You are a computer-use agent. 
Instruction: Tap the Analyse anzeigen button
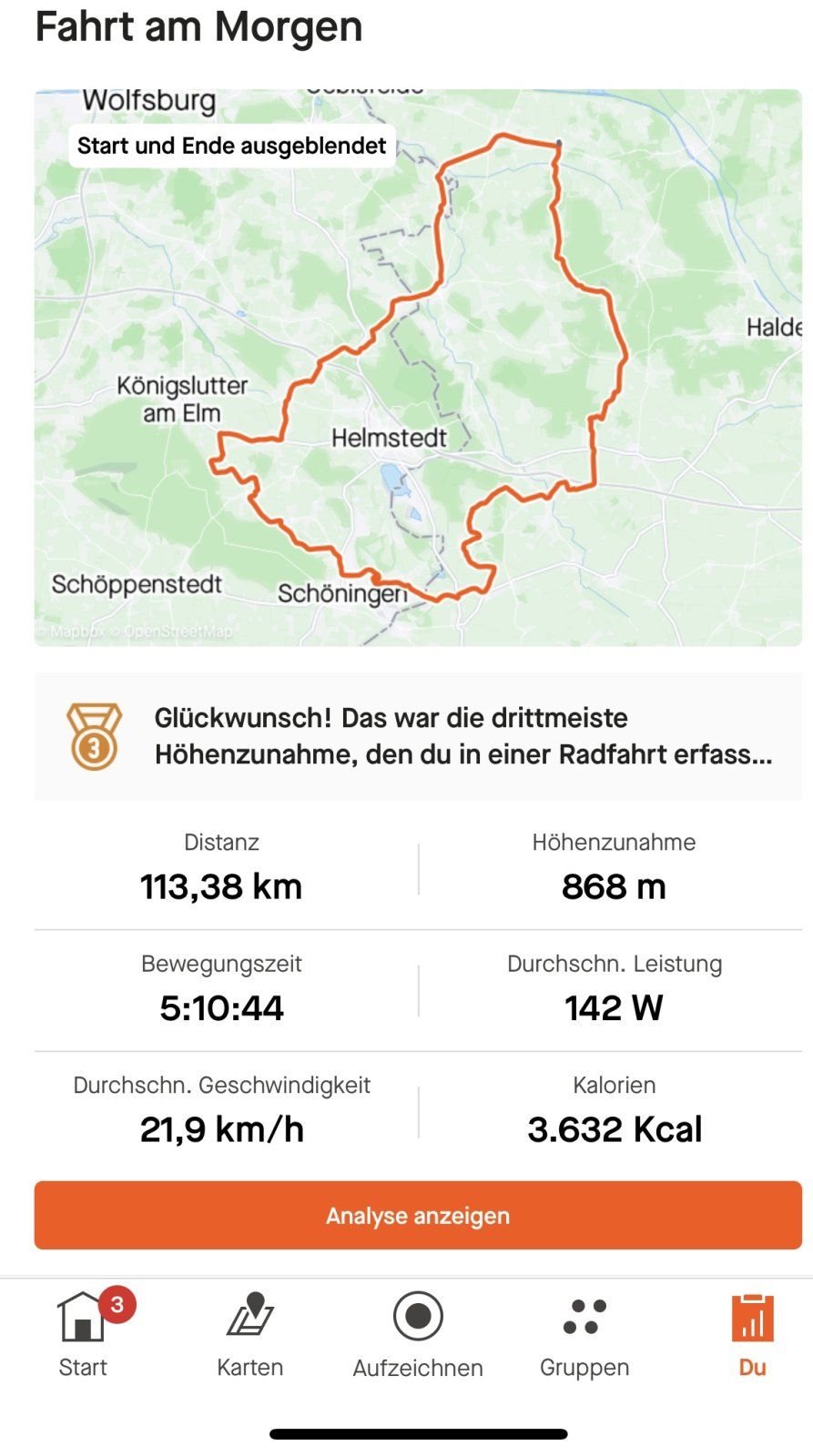(418, 1215)
